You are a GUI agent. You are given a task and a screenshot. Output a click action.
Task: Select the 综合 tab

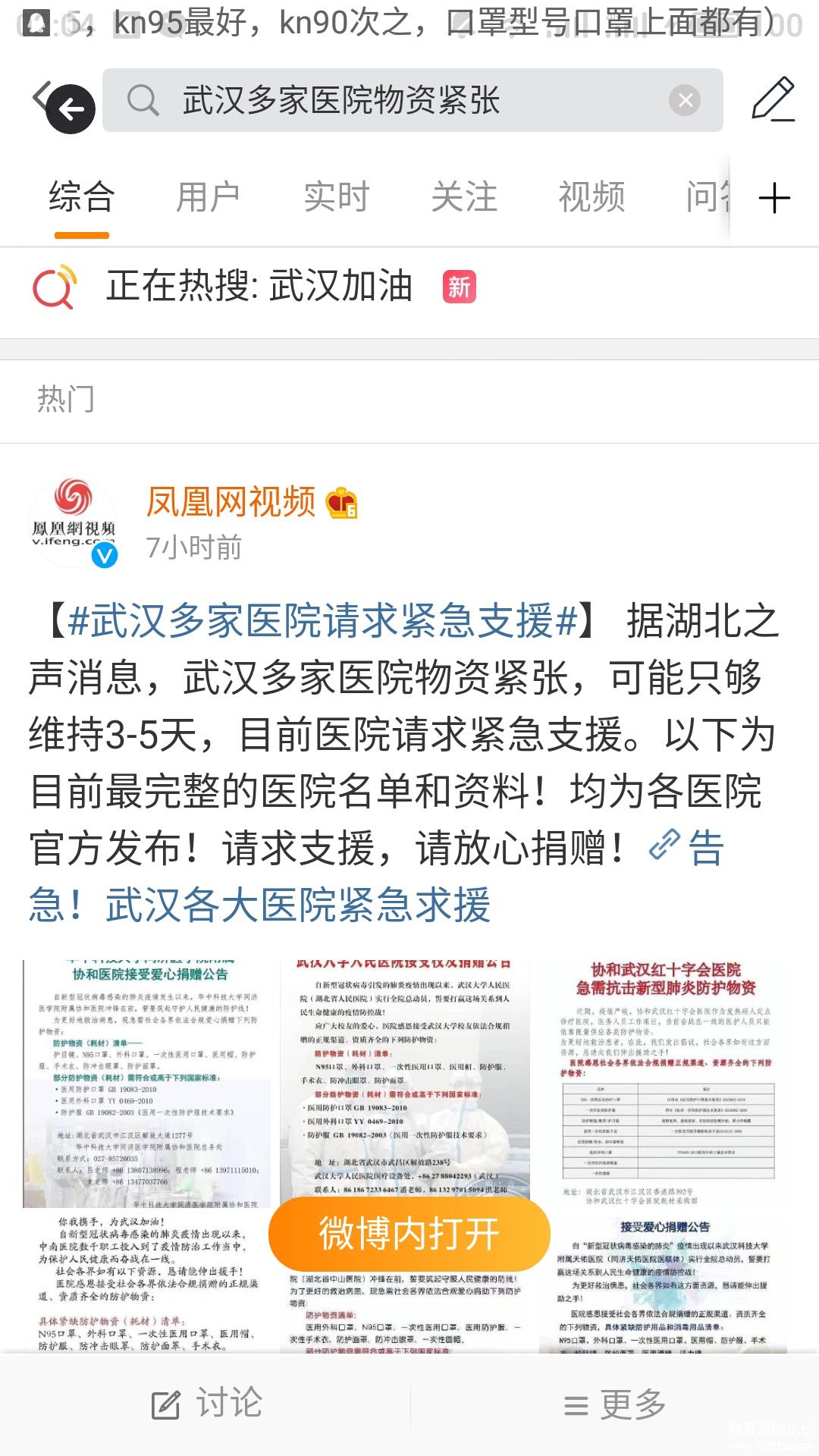pos(81,197)
